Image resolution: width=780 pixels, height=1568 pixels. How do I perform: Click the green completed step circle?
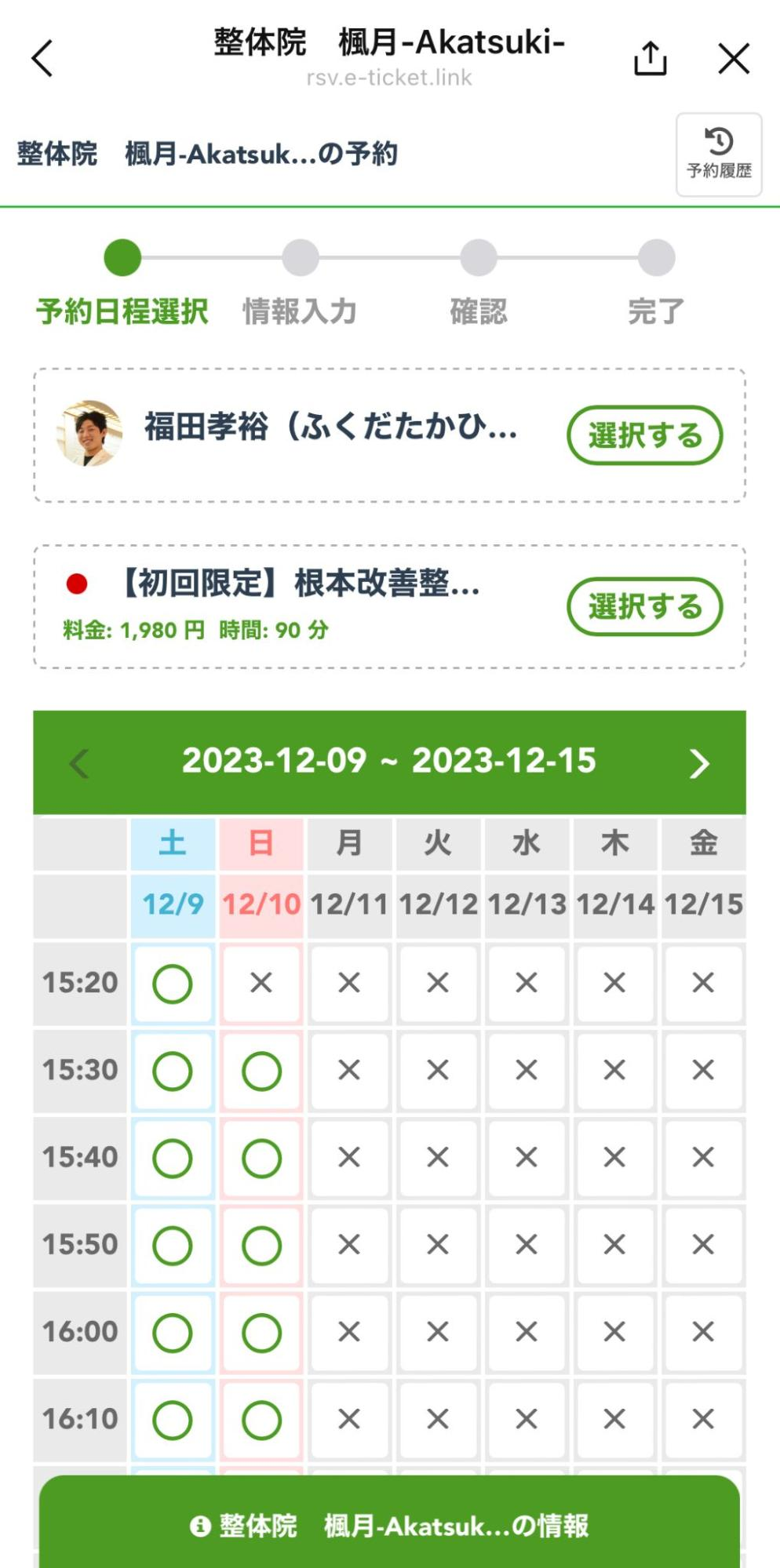[x=122, y=259]
